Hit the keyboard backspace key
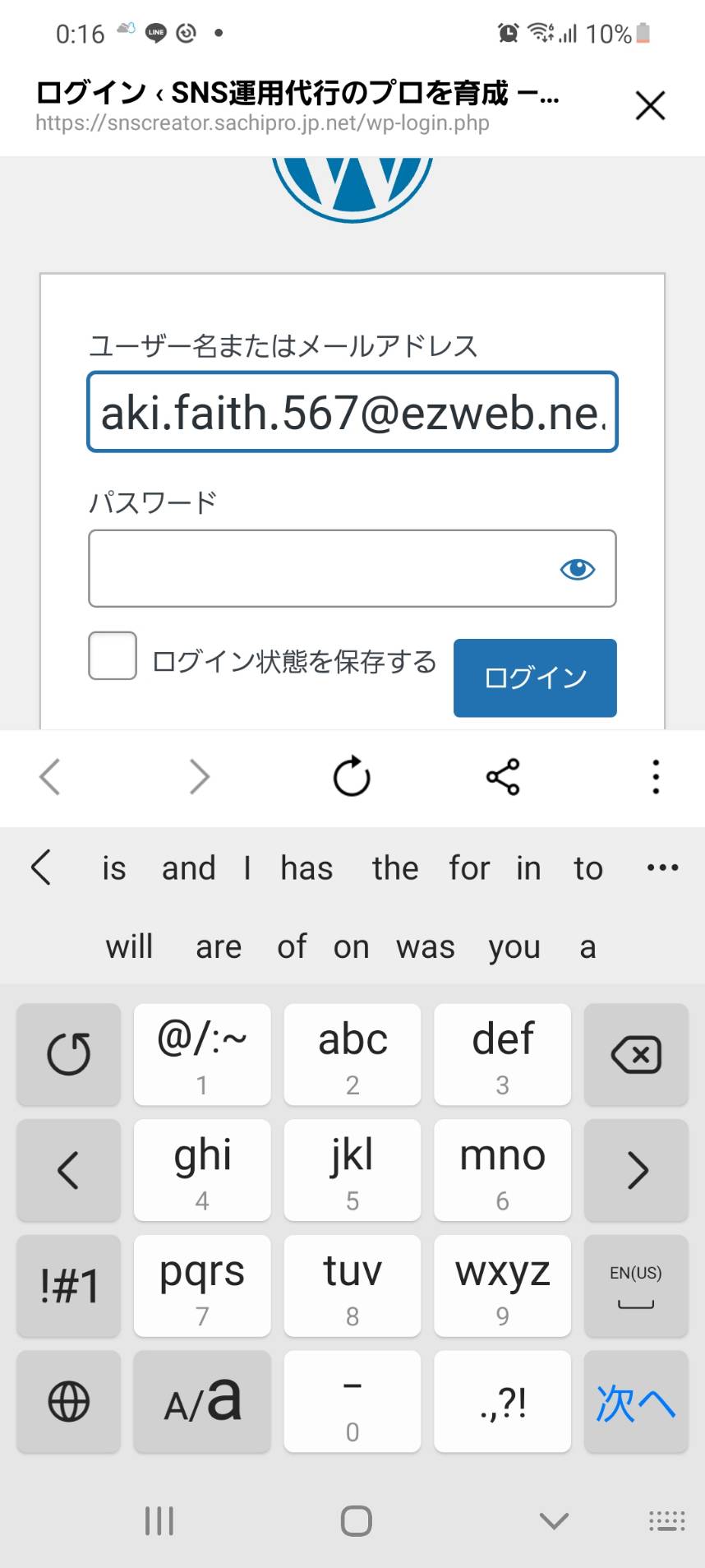Image resolution: width=705 pixels, height=1568 pixels. click(636, 1054)
